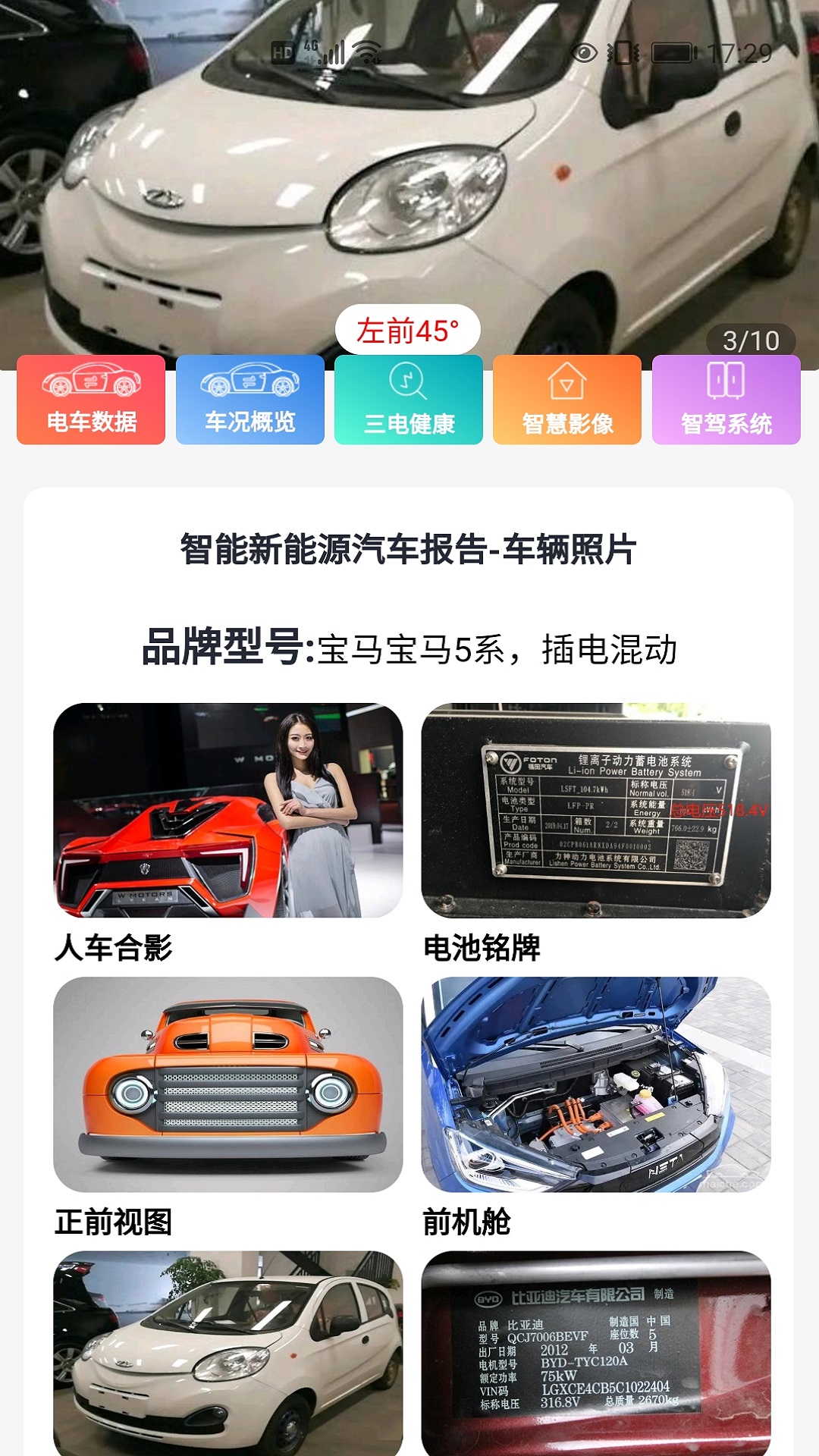Open the 前机舱 photo
Image resolution: width=819 pixels, height=1456 pixels.
click(x=596, y=1084)
